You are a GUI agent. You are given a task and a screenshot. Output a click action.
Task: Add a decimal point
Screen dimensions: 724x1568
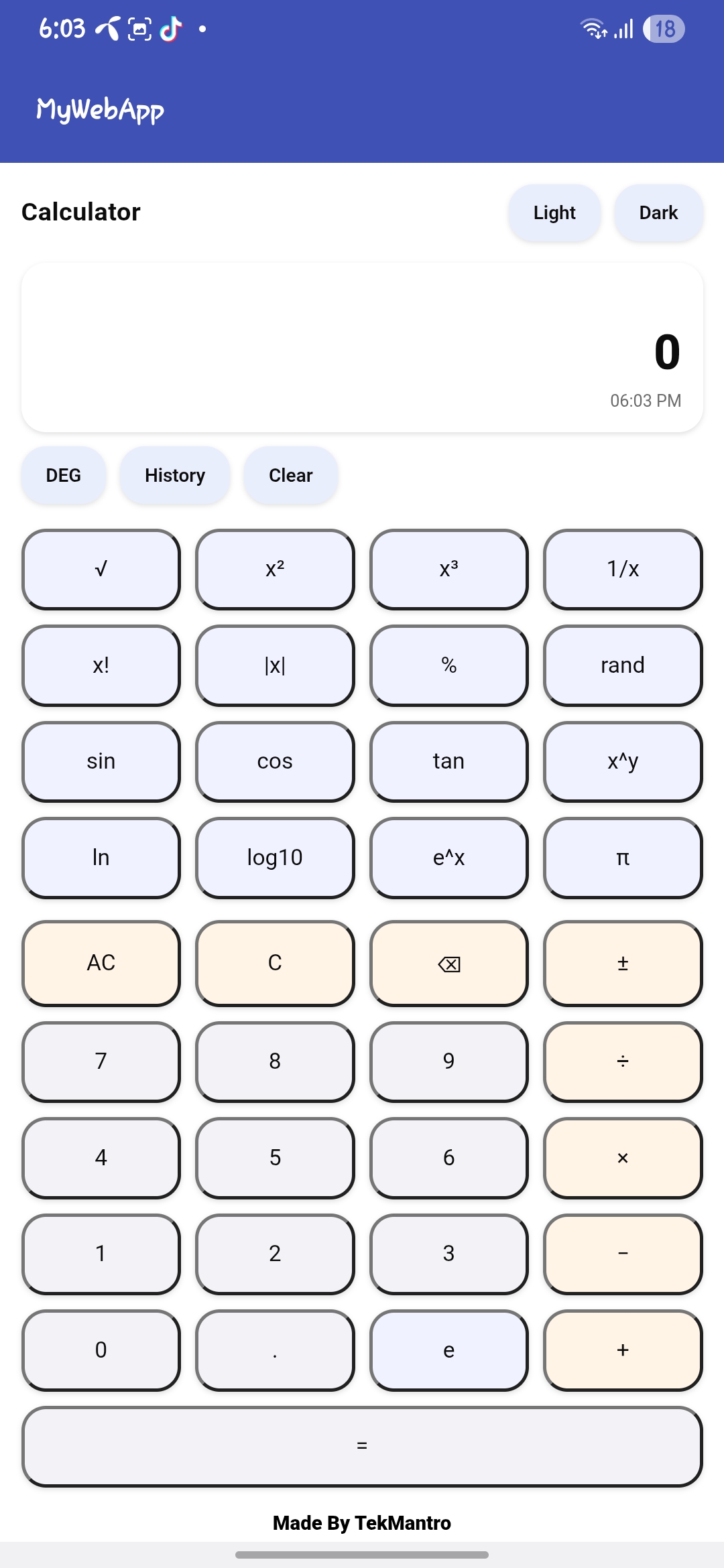[275, 1350]
